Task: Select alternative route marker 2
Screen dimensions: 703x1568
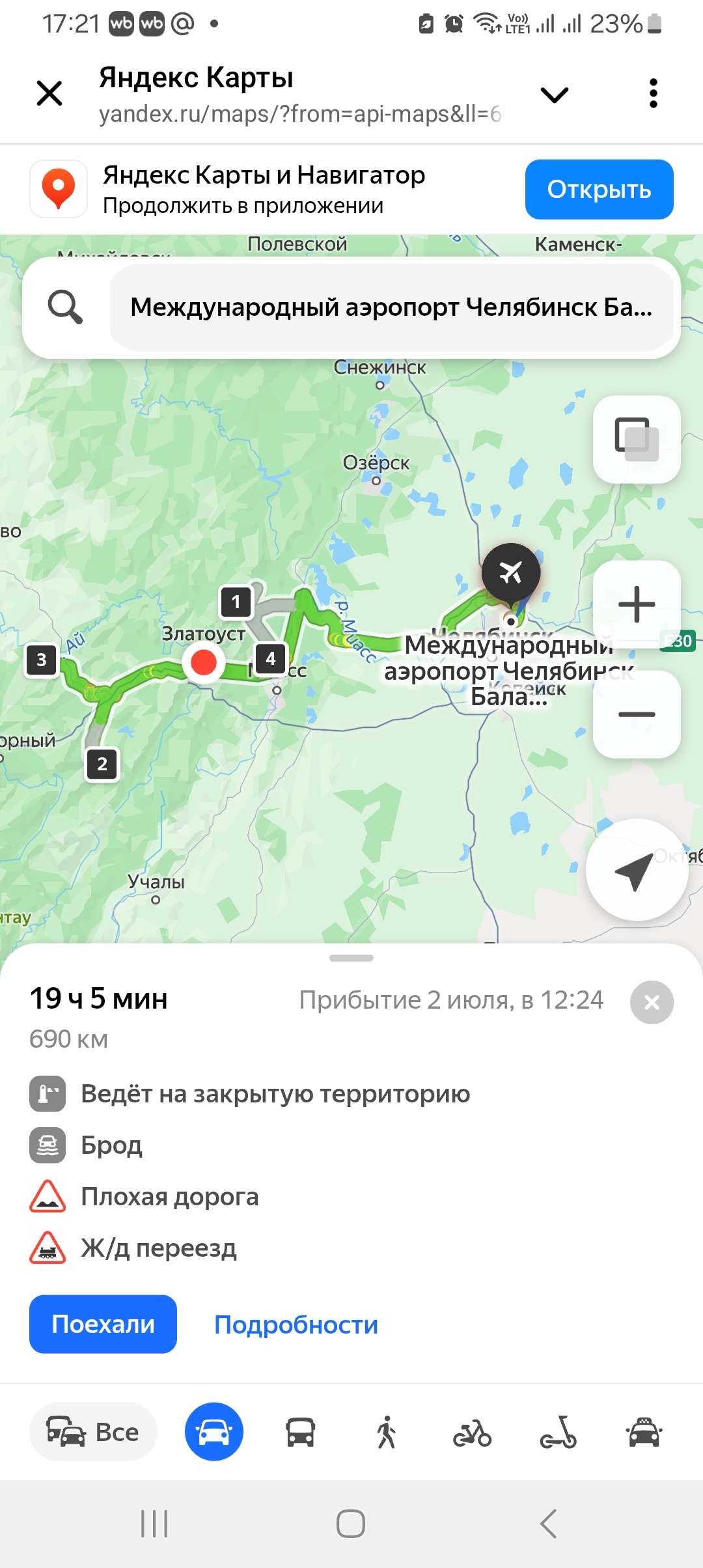Action: pos(102,764)
